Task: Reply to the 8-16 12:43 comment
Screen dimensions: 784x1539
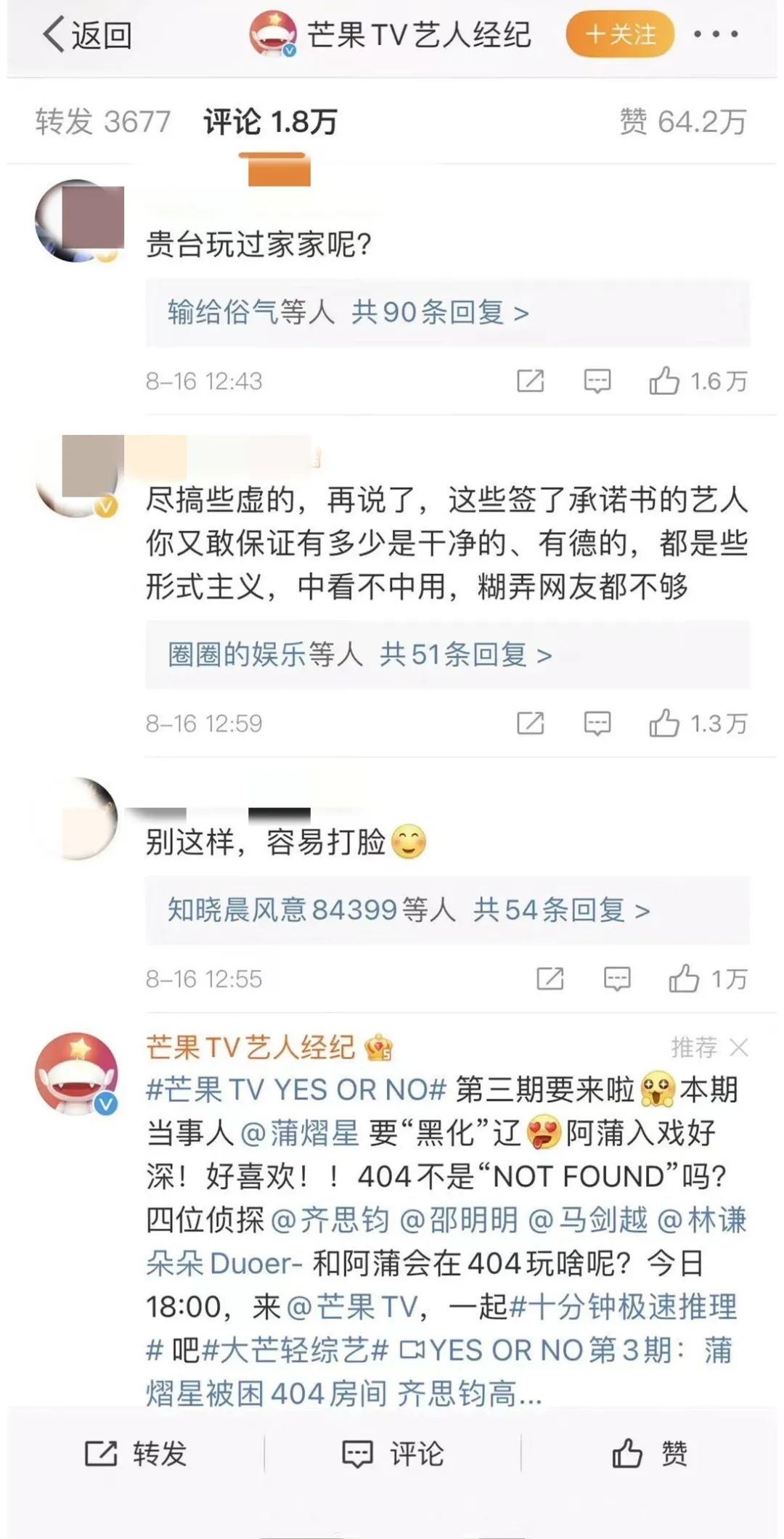Action: pyautogui.click(x=597, y=380)
